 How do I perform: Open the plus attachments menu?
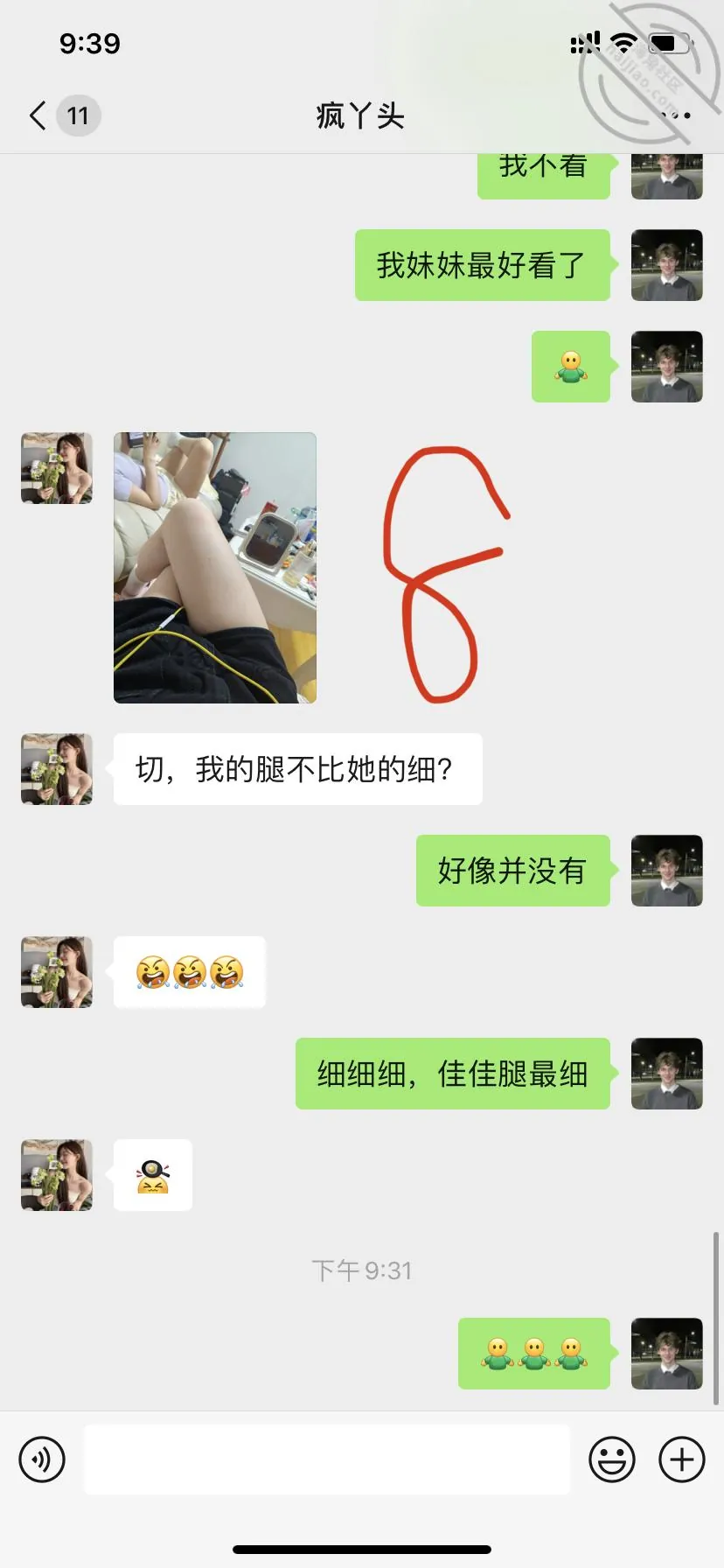pyautogui.click(x=682, y=1459)
